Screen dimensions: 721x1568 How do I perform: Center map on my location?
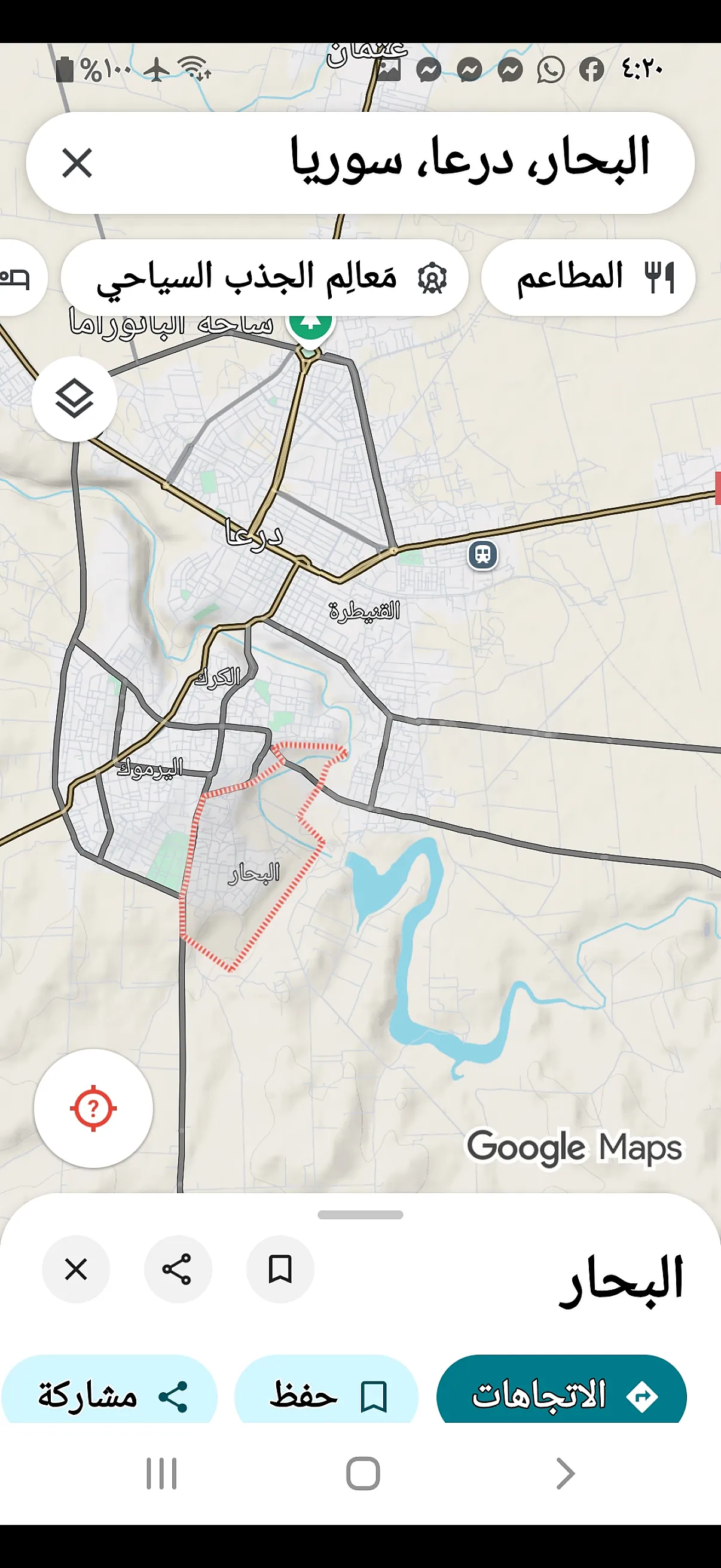click(93, 1108)
